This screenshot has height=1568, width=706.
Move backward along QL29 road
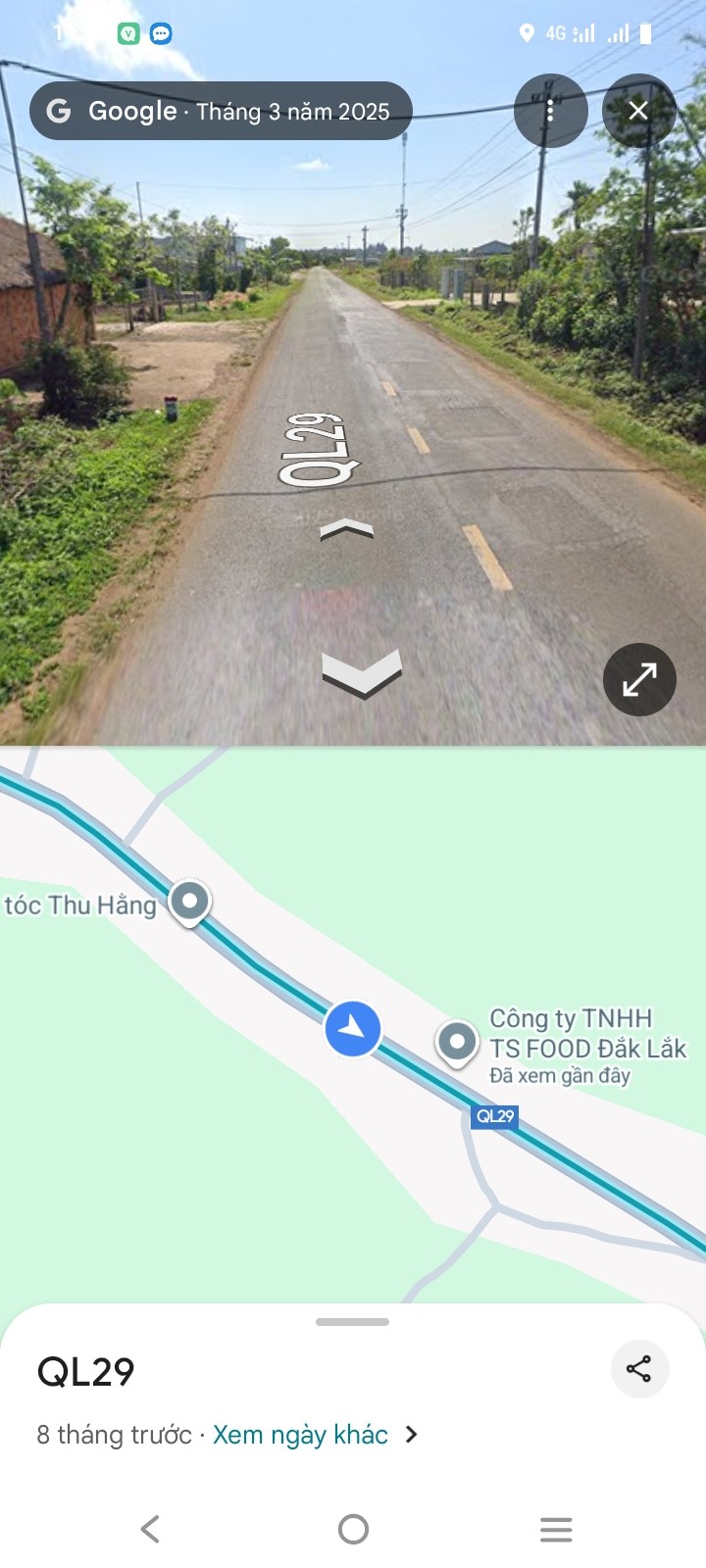[x=361, y=672]
